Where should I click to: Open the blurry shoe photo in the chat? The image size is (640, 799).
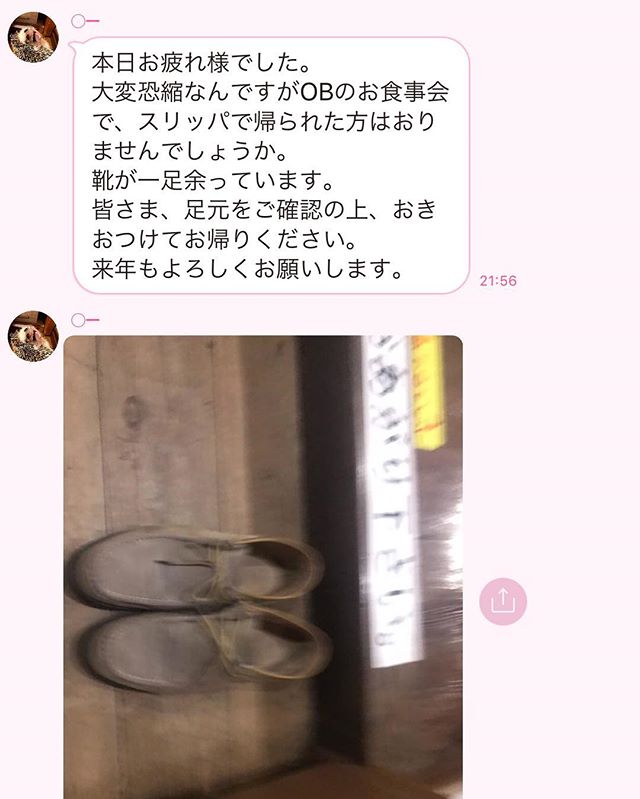263,565
